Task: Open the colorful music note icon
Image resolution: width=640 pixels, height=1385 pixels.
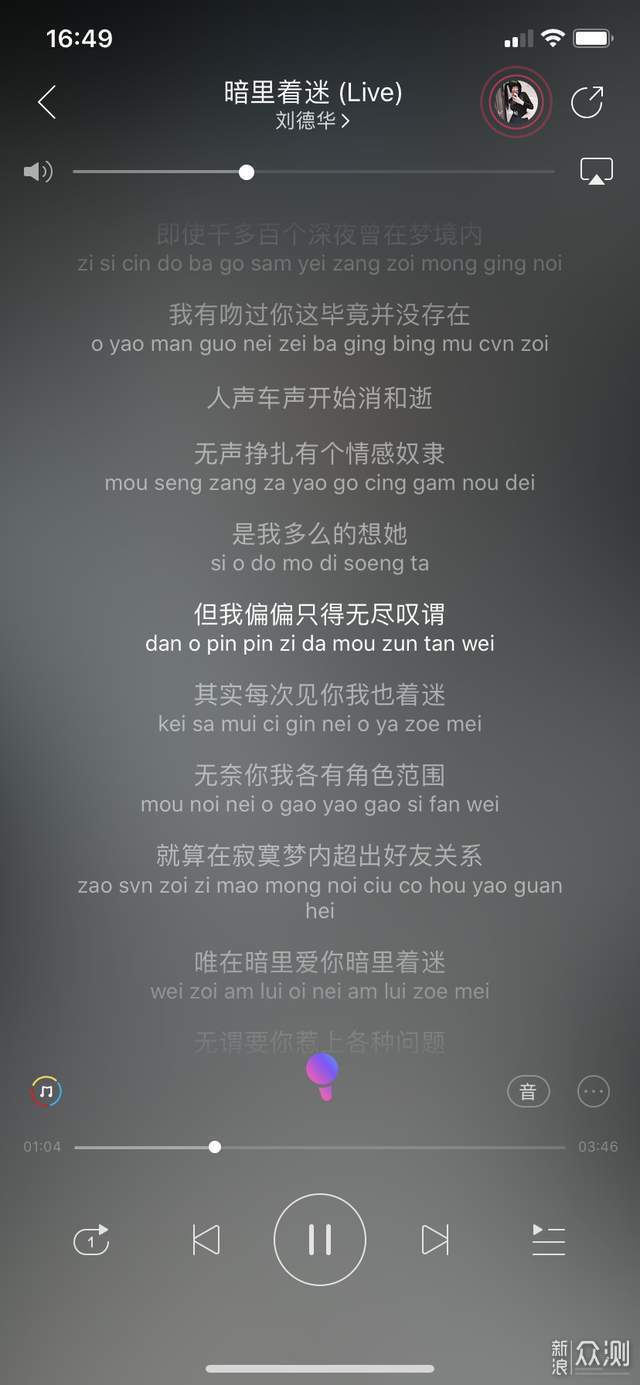Action: pyautogui.click(x=46, y=1091)
